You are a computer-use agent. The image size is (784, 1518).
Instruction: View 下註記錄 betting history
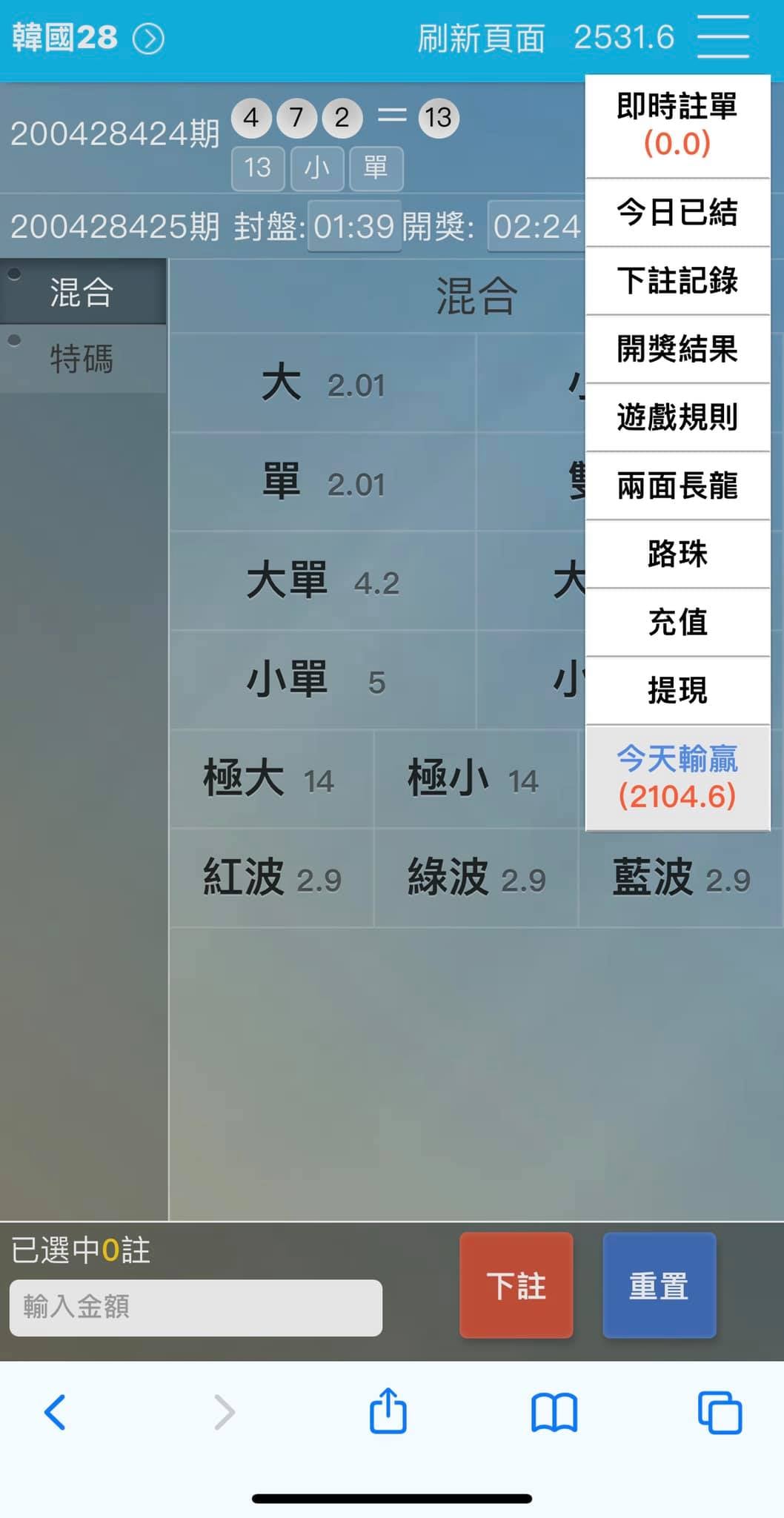tap(677, 280)
